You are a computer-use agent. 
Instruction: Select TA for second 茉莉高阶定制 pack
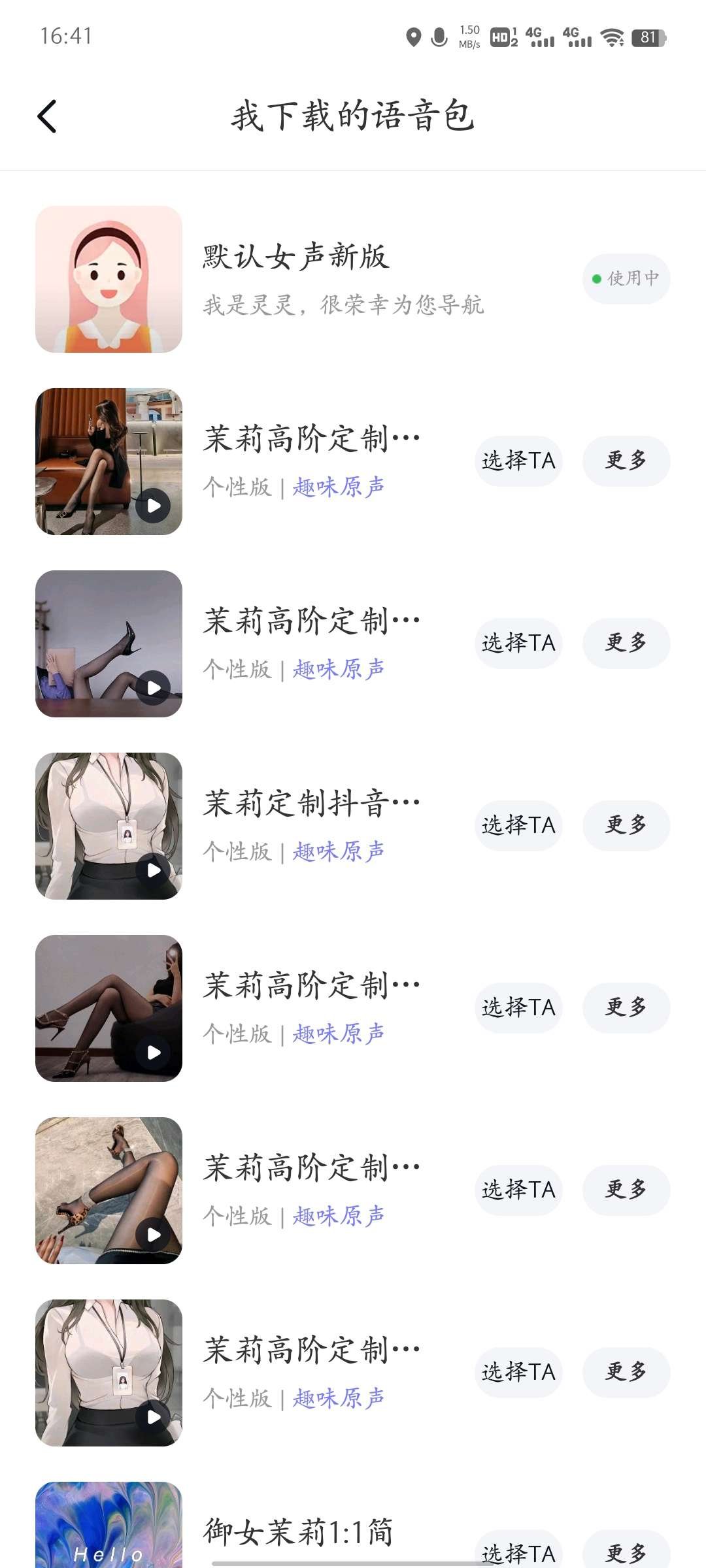click(x=518, y=643)
